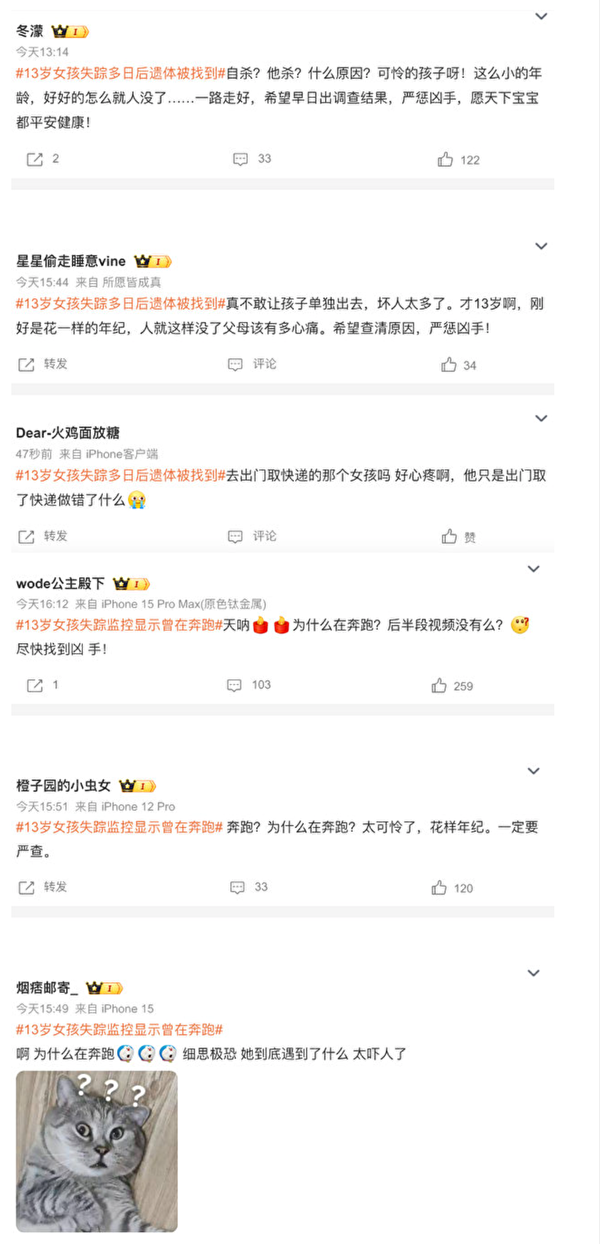This screenshot has width=600, height=1244.
Task: Like 冬濛's post
Action: pos(446,159)
